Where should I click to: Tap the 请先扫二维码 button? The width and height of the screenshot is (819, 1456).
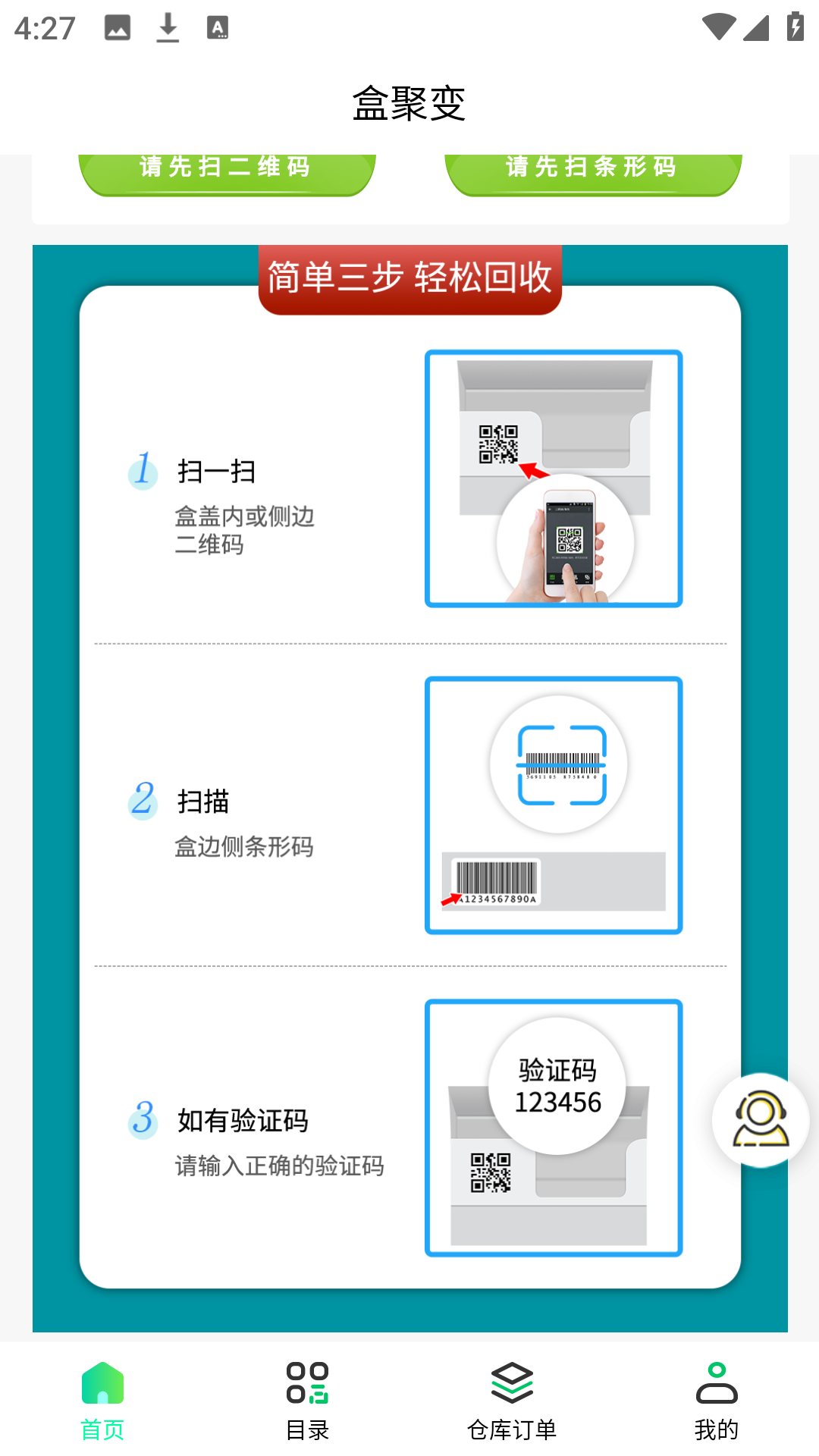click(227, 173)
